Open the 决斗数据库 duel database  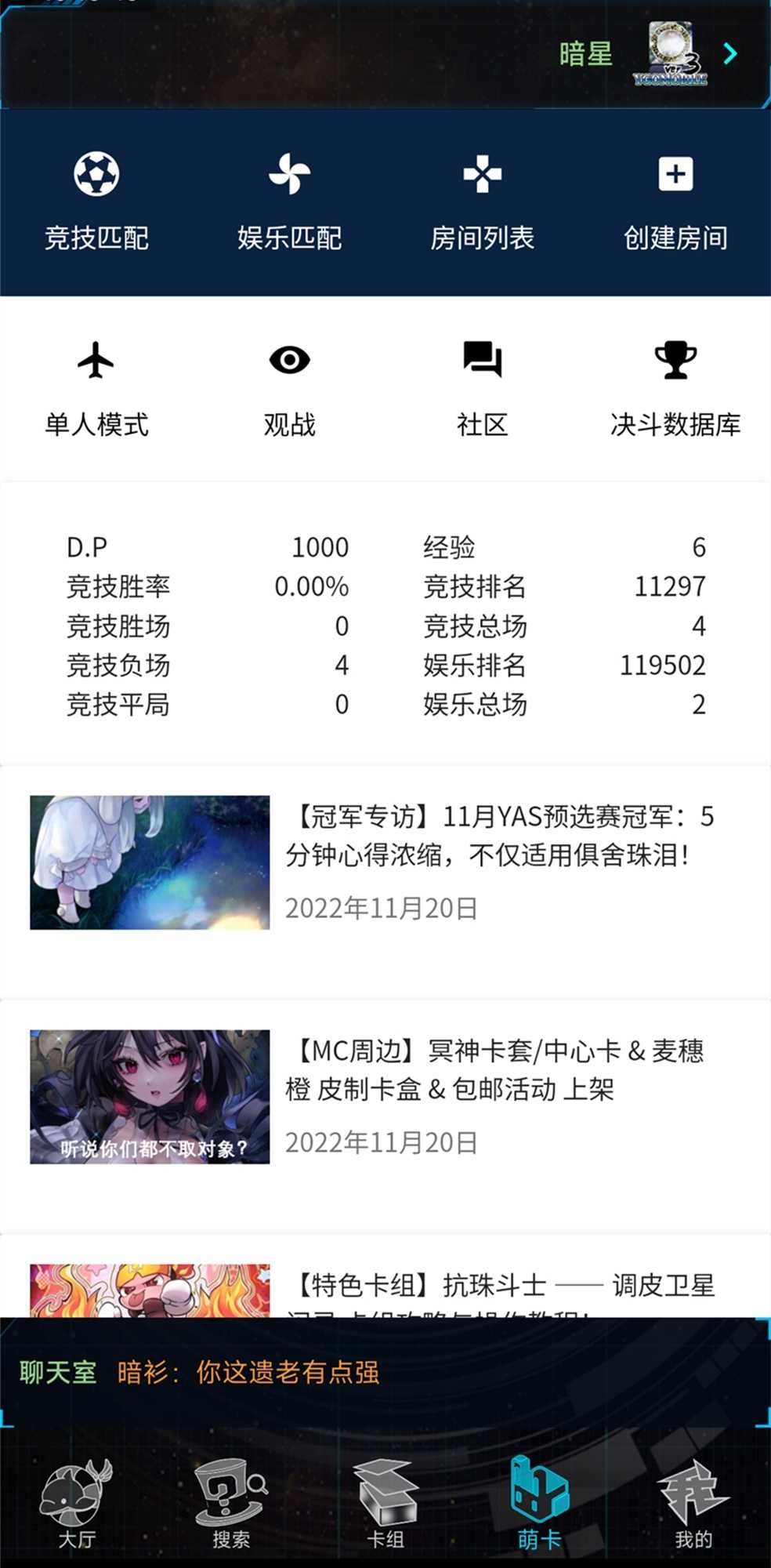point(675,389)
